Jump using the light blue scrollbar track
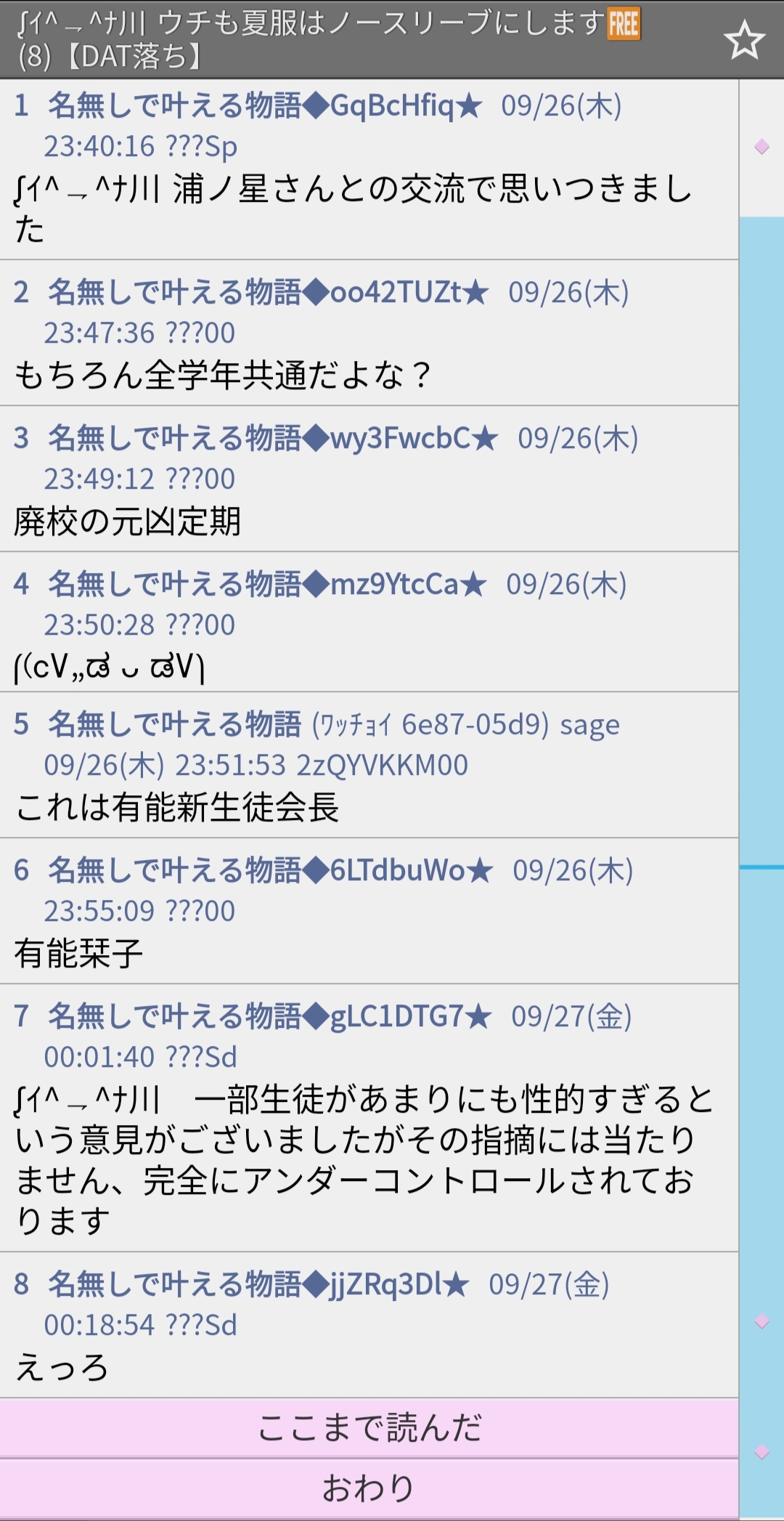Viewport: 784px width, 1521px height. pos(761,868)
